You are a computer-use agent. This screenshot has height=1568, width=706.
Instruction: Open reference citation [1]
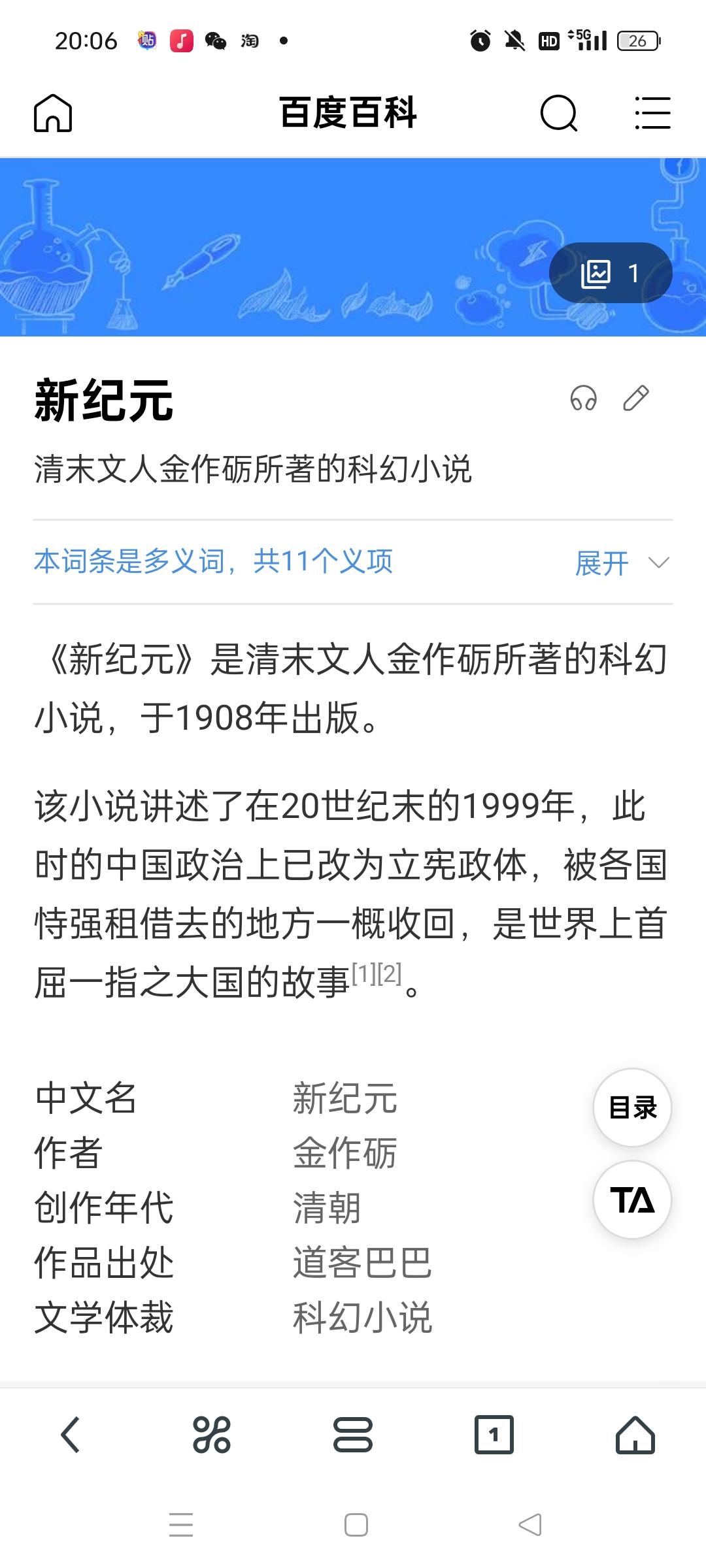[363, 975]
